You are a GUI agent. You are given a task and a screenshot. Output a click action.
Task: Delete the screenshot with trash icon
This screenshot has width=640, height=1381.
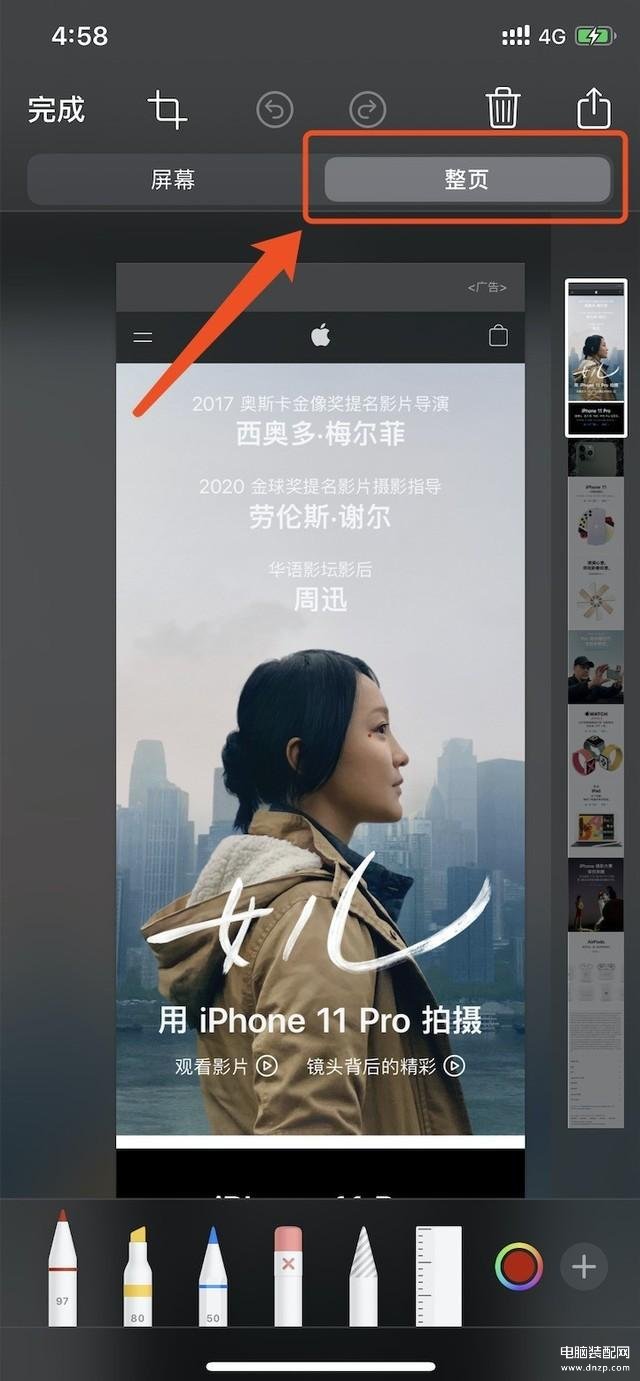pos(502,108)
